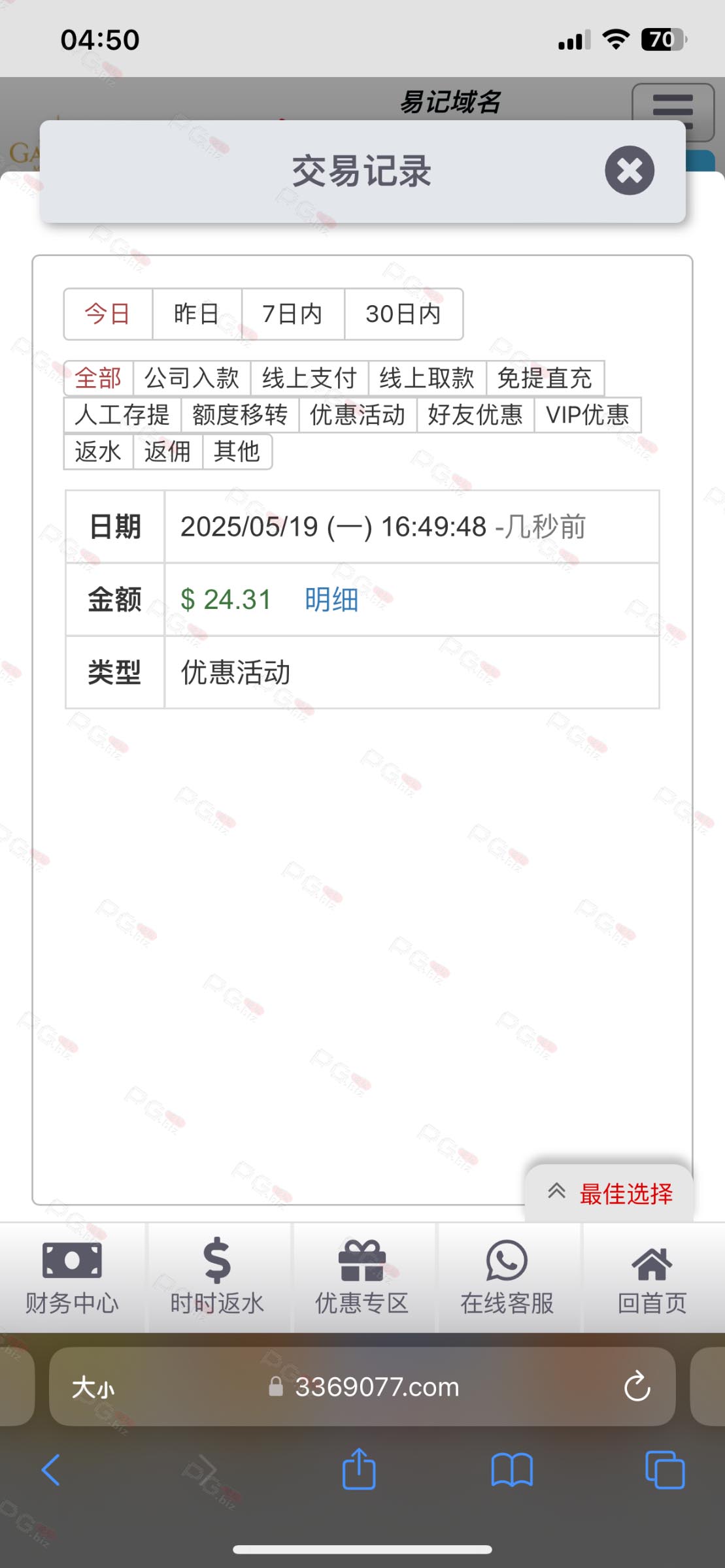Select the VIP优惠 category
The image size is (725, 1568).
click(587, 414)
